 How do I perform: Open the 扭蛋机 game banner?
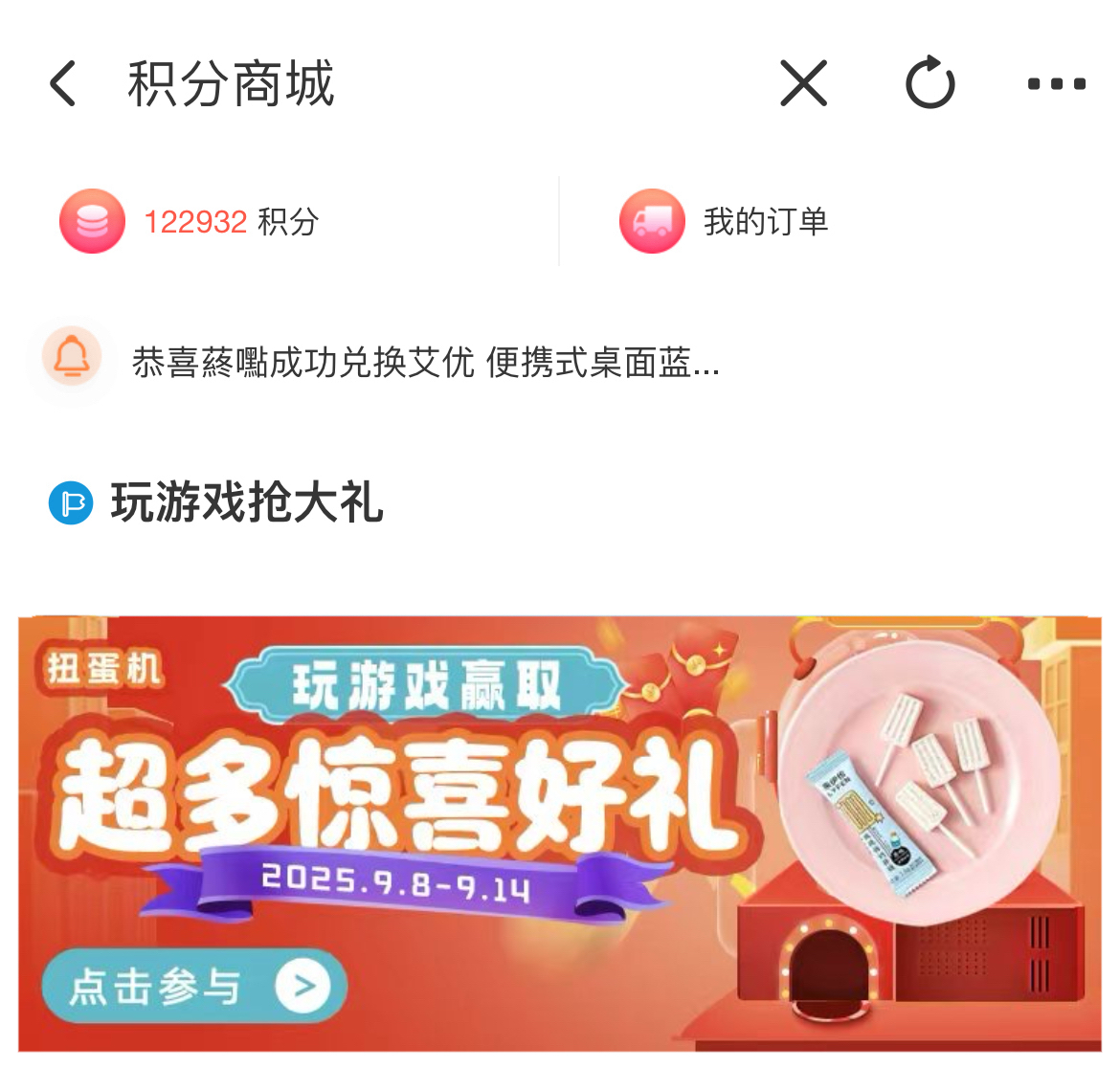point(559,833)
